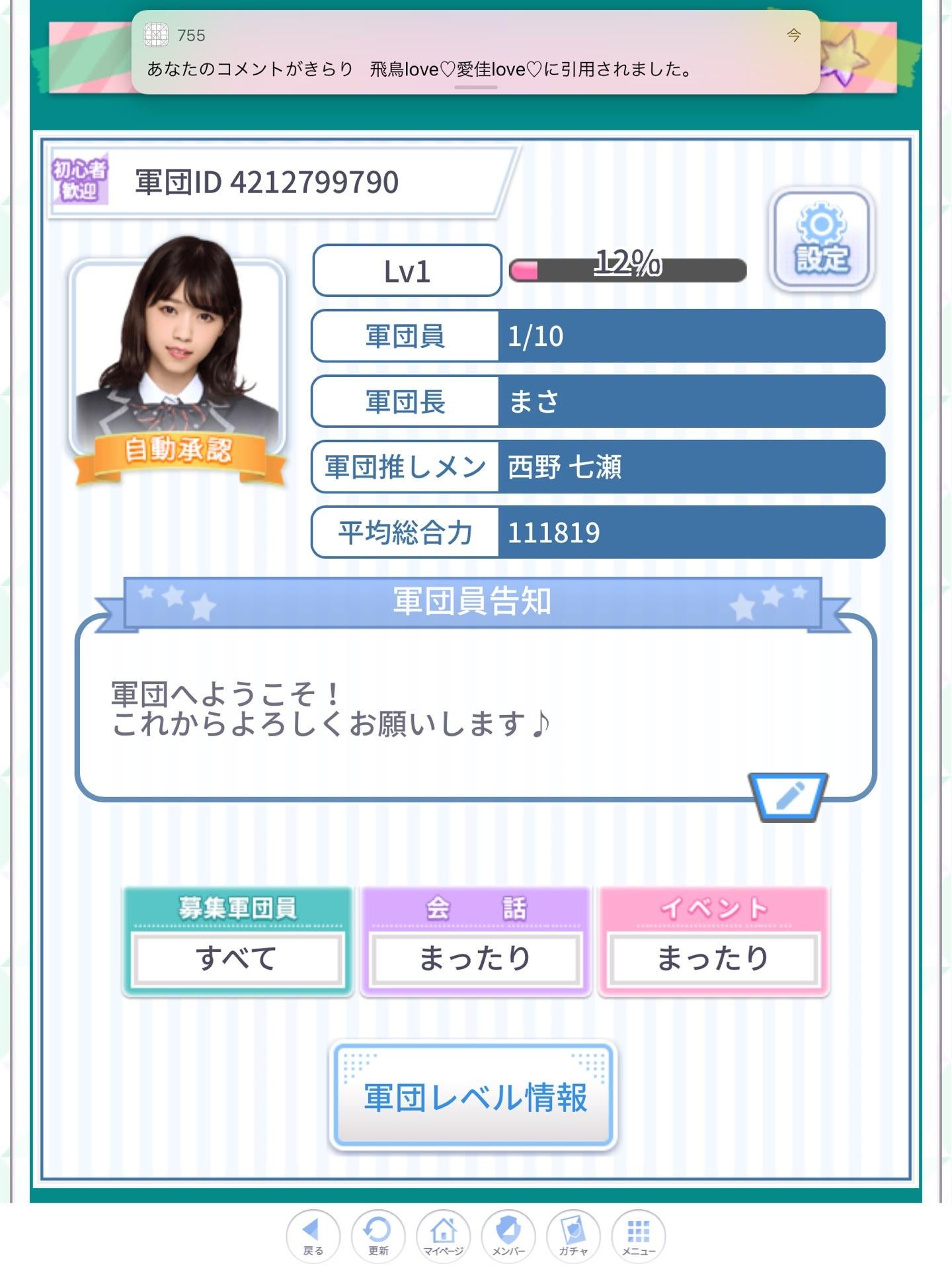Screen dimensions: 952x1270
Task: Refresh the page with 更新
Action: pyautogui.click(x=378, y=1236)
